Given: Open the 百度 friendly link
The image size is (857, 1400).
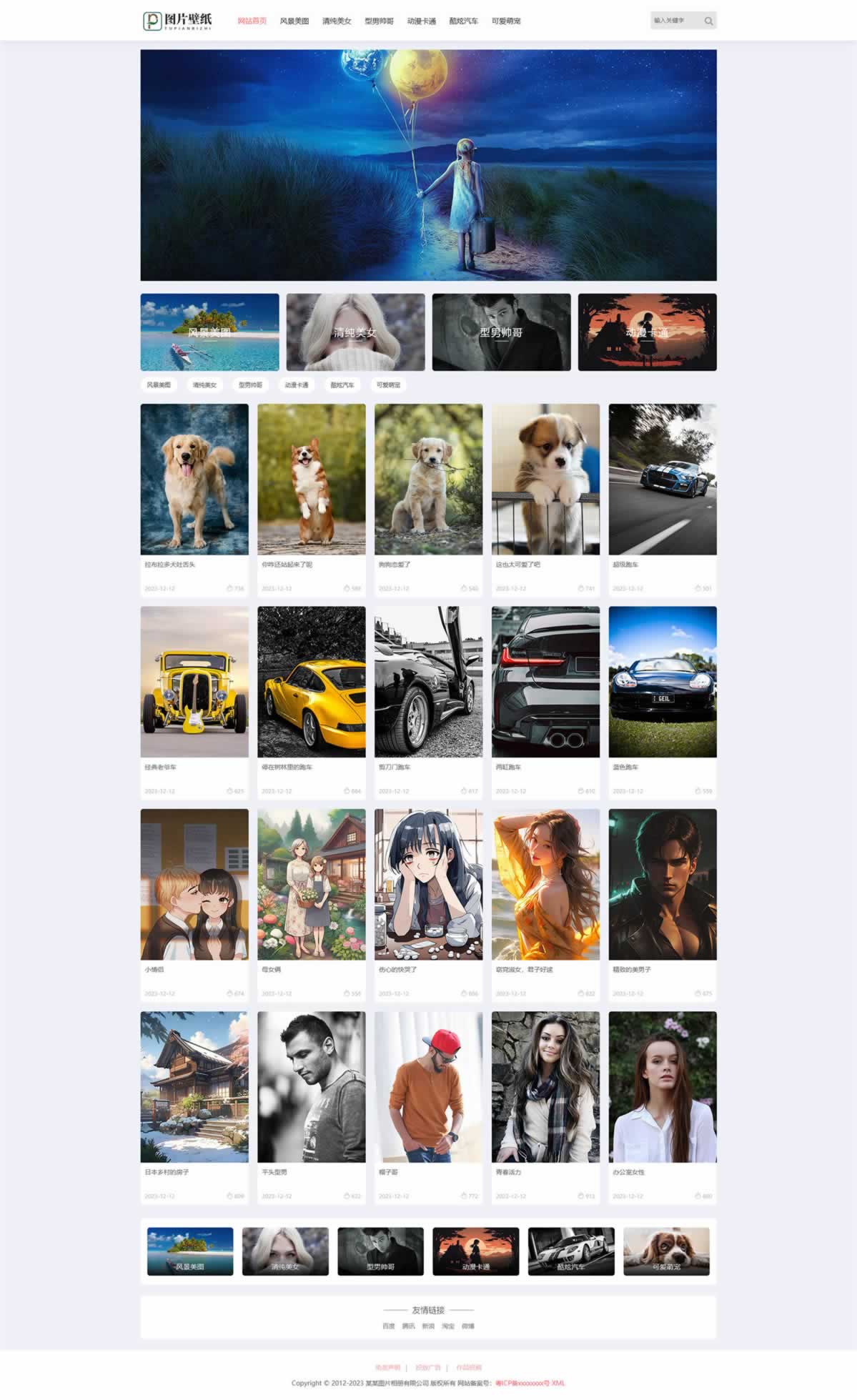Looking at the screenshot, I should (388, 1326).
